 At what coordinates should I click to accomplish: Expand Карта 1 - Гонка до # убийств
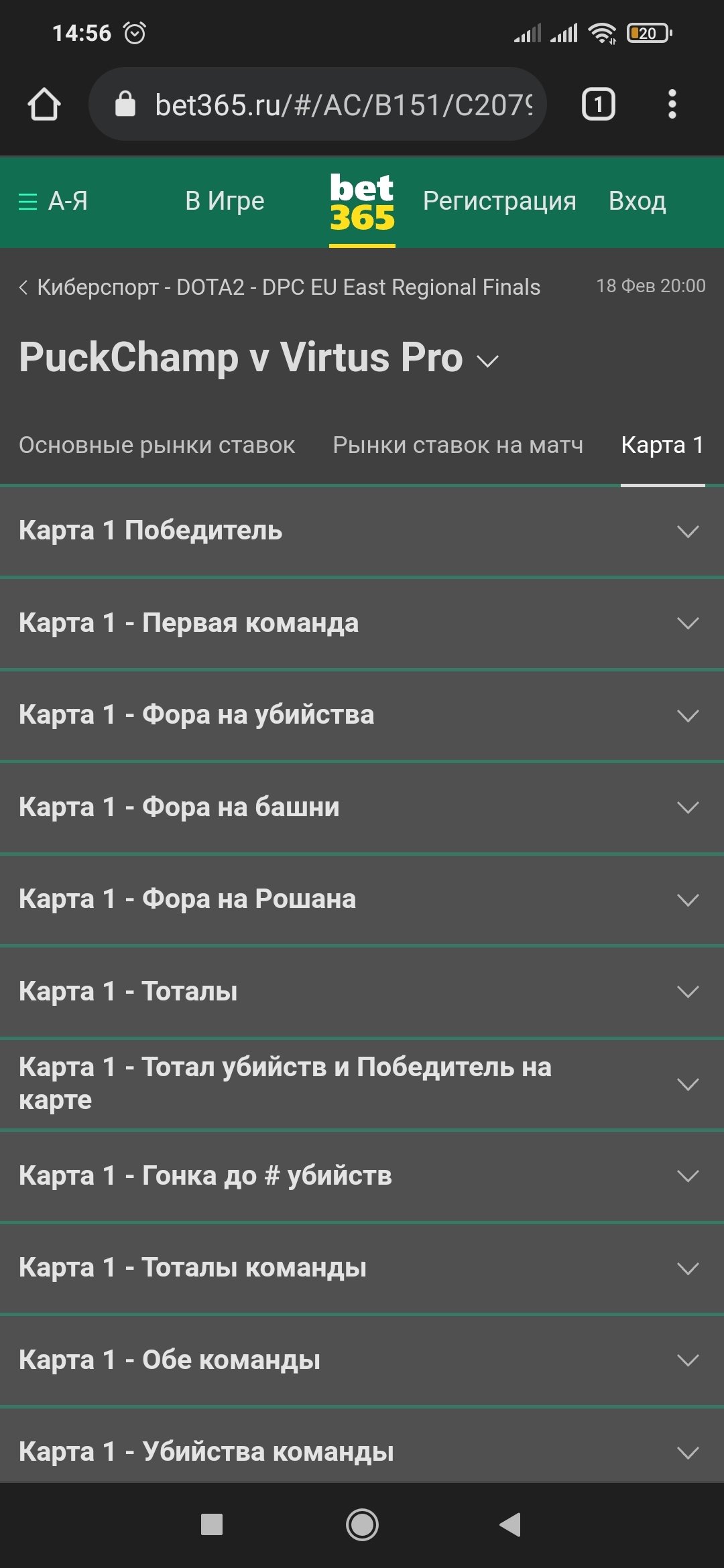362,1175
